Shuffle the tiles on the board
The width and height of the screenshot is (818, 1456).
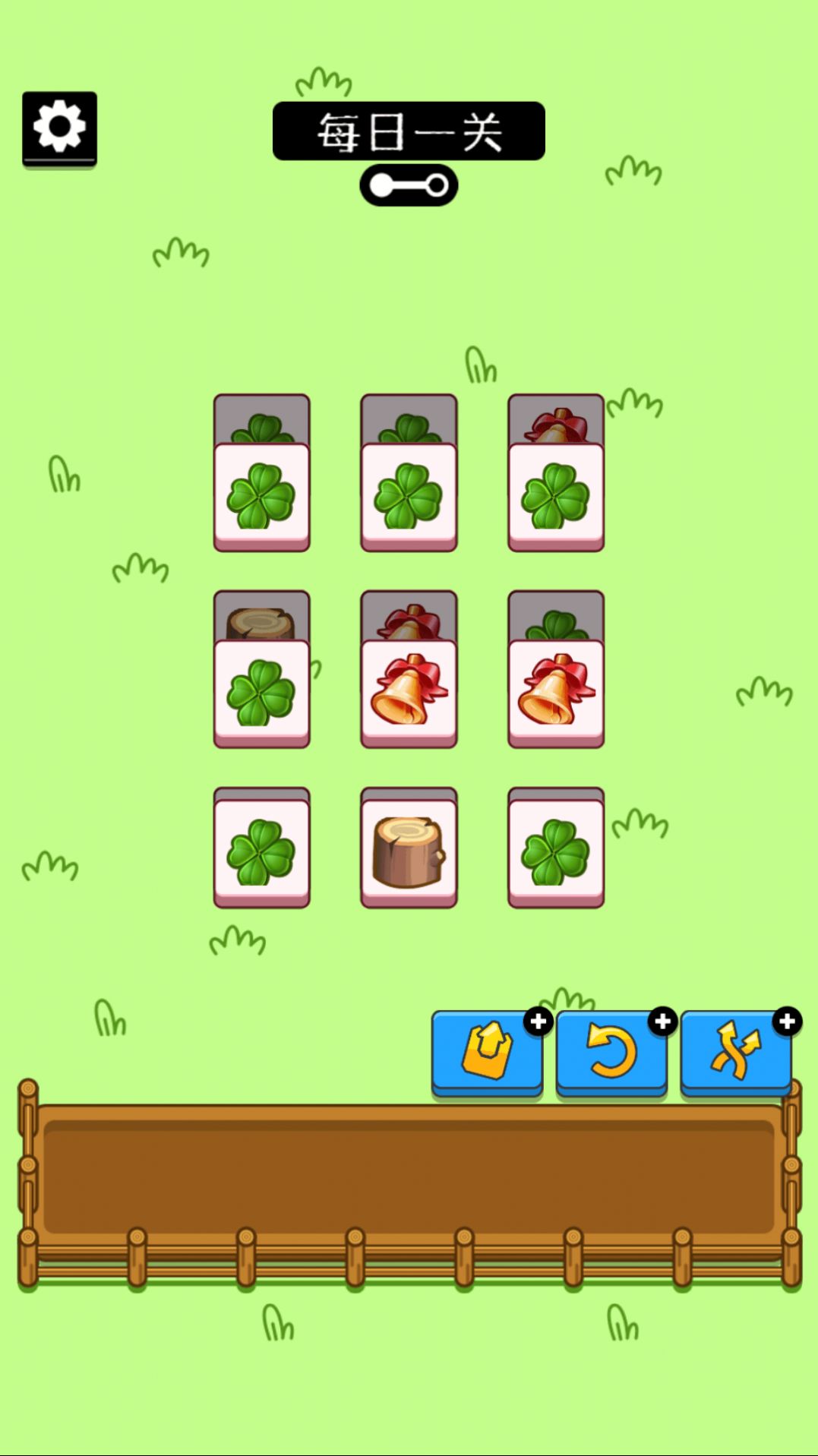click(x=736, y=1052)
